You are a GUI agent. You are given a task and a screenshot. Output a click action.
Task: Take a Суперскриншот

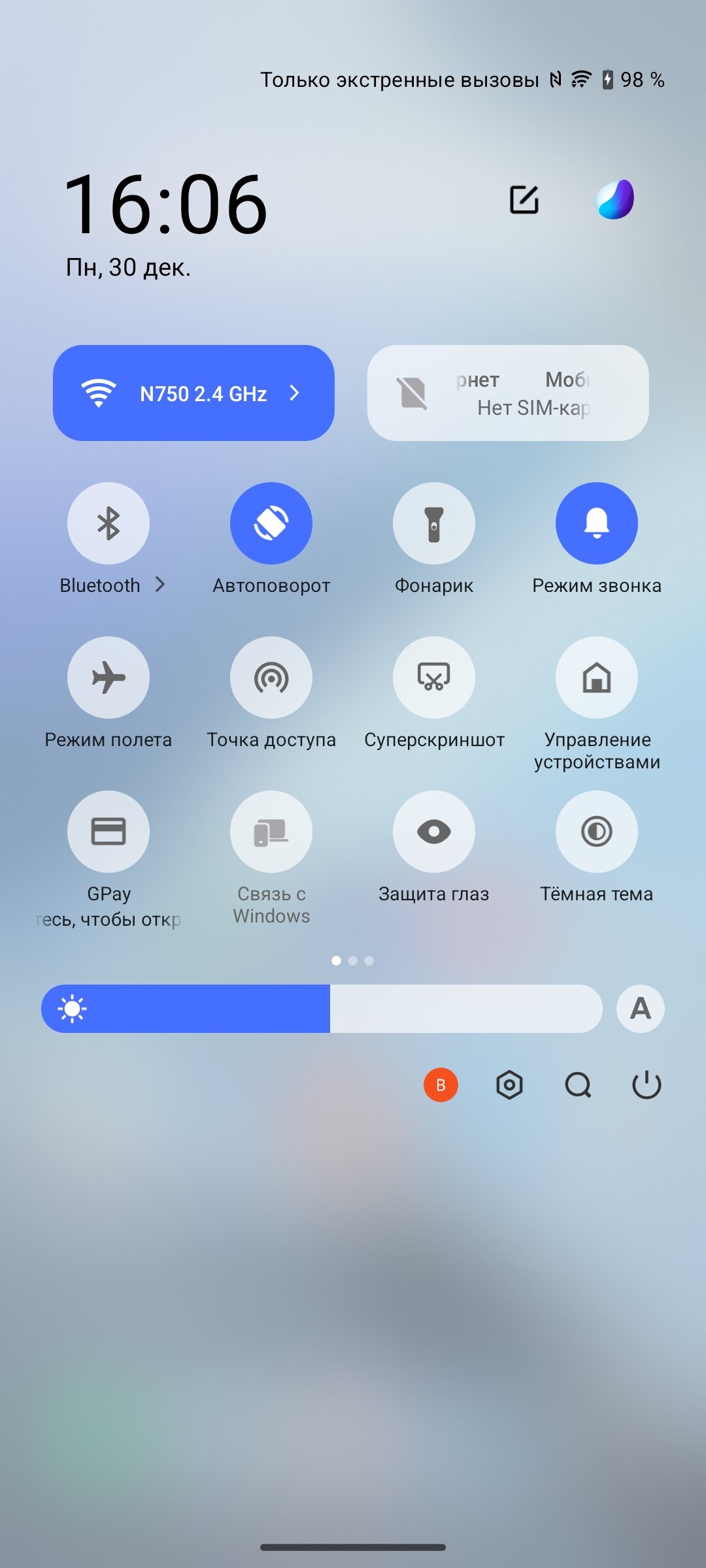click(x=434, y=678)
